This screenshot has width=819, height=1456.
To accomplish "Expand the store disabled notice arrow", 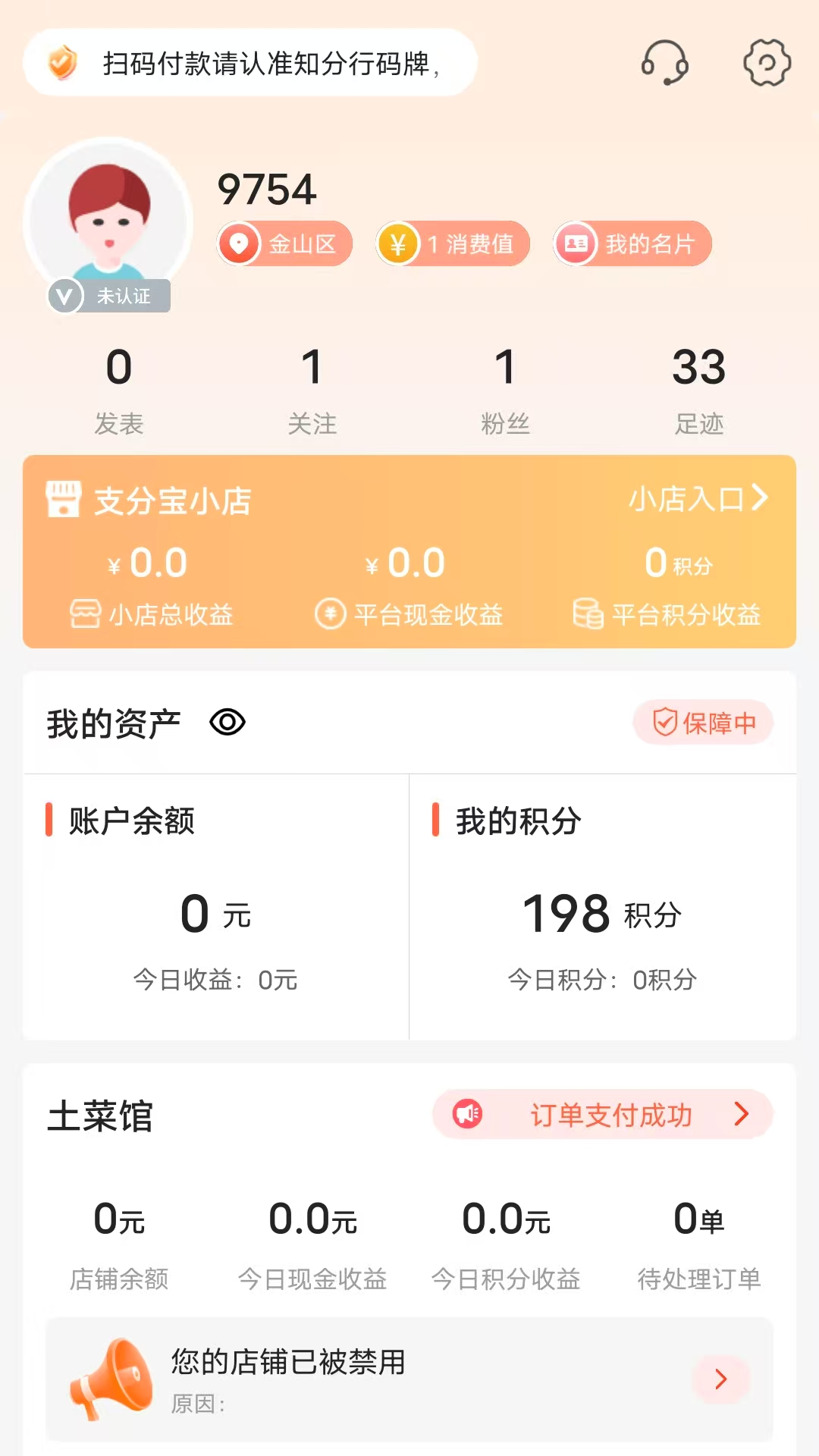I will (x=720, y=1380).
